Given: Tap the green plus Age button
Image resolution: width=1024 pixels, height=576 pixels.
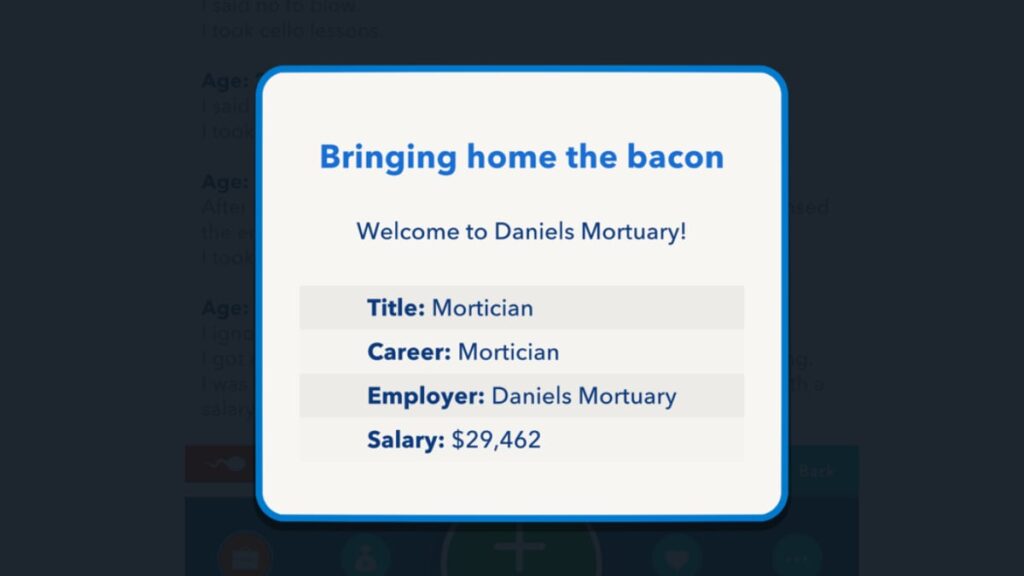Looking at the screenshot, I should pos(520,547).
